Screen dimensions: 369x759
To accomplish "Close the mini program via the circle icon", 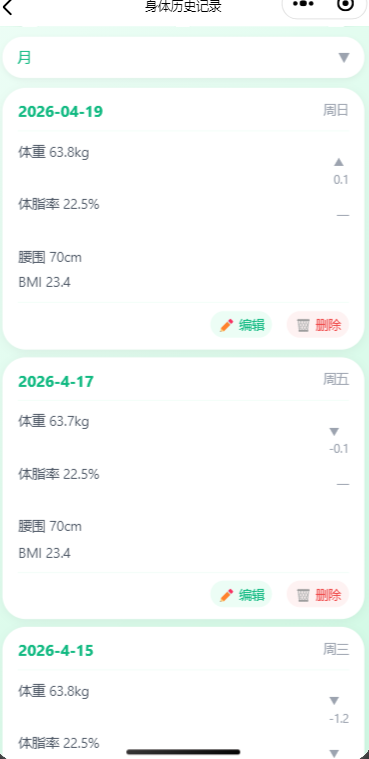I will tap(345, 4).
